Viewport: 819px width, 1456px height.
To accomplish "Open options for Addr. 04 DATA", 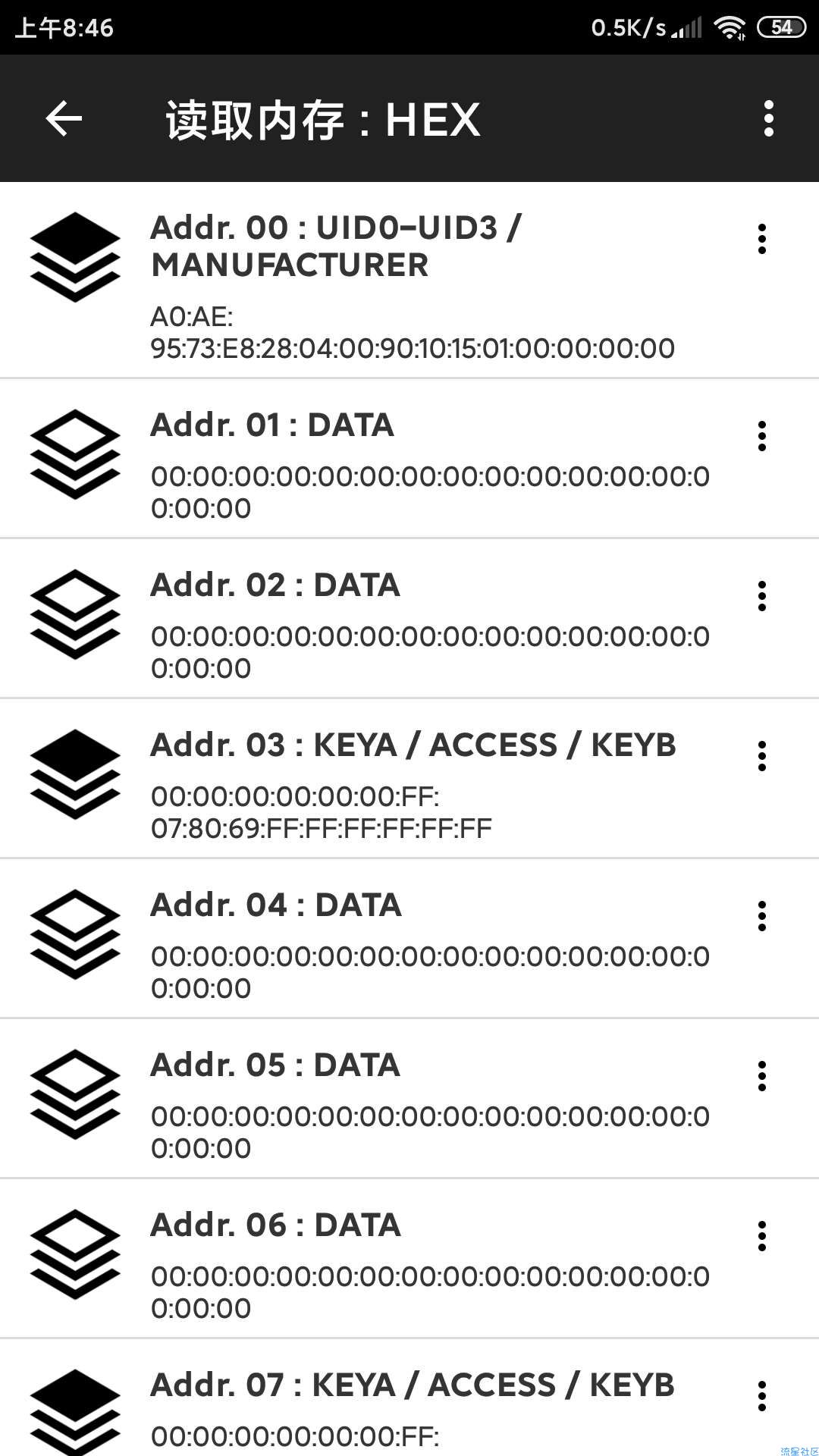I will (x=762, y=916).
